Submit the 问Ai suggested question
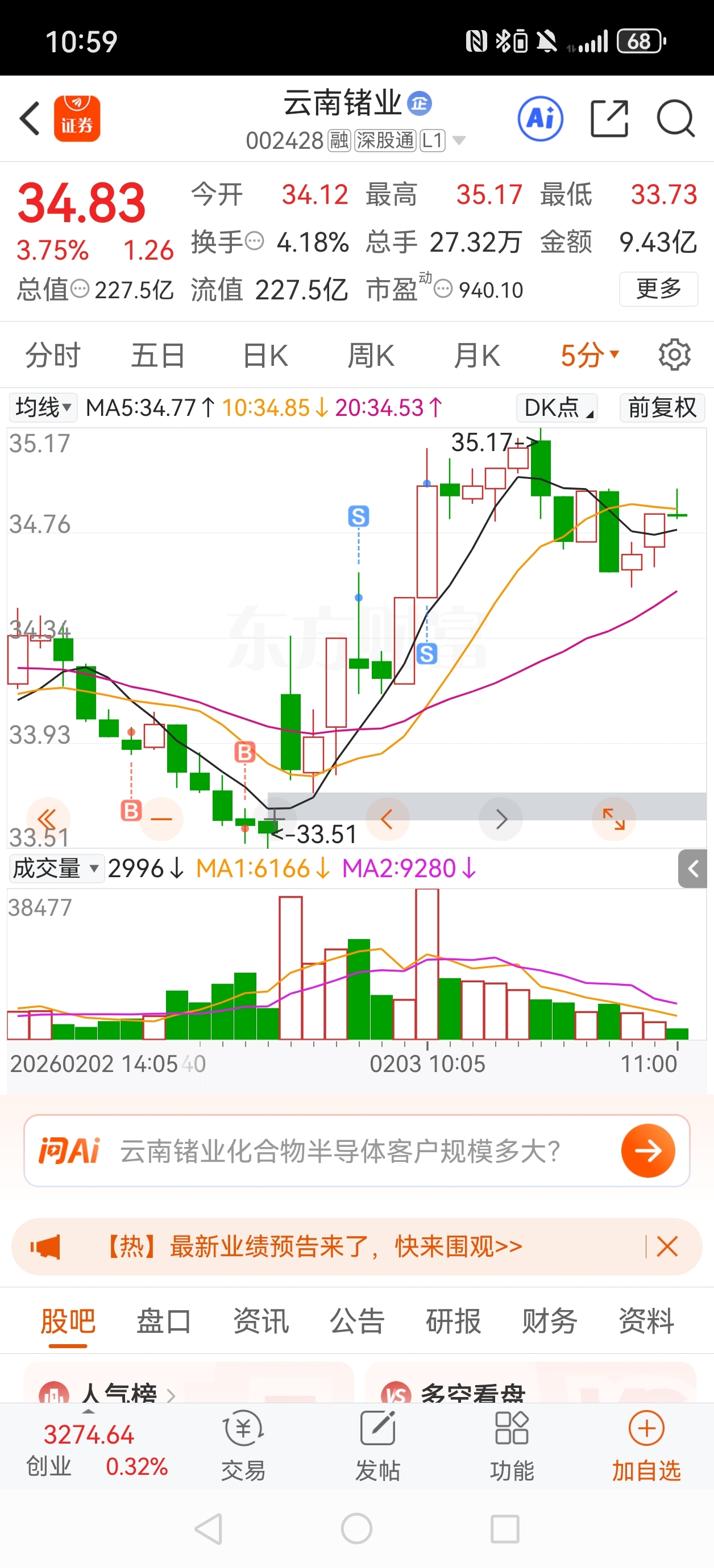The width and height of the screenshot is (714, 1568). [647, 1150]
